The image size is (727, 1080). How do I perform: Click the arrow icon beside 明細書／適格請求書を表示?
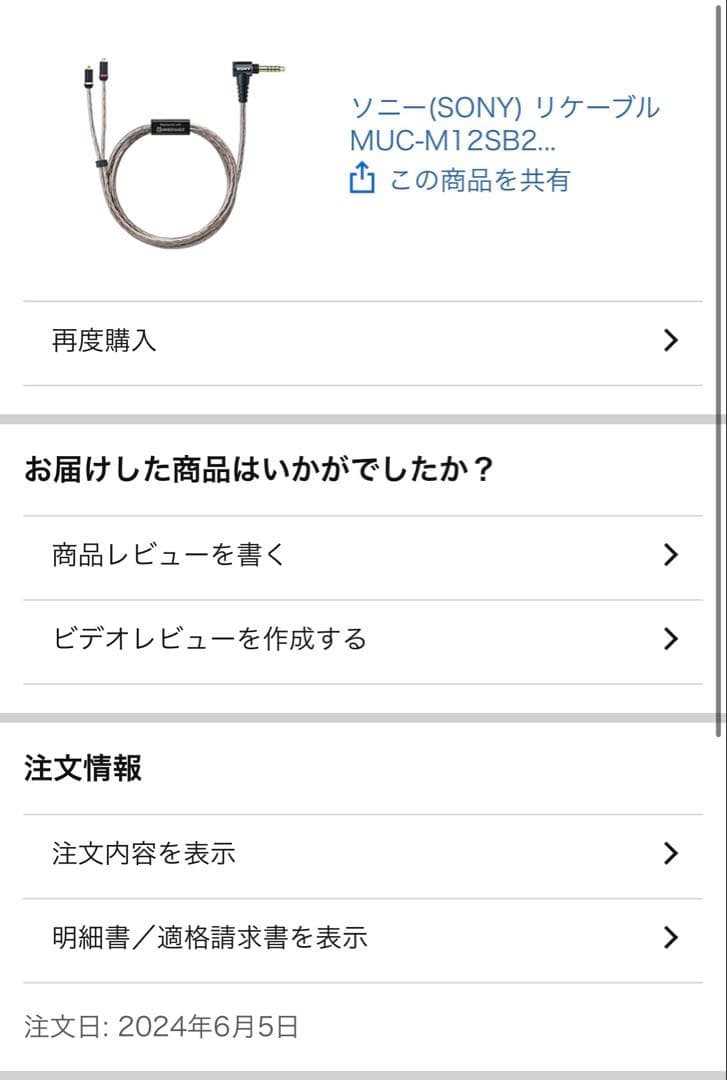(671, 937)
